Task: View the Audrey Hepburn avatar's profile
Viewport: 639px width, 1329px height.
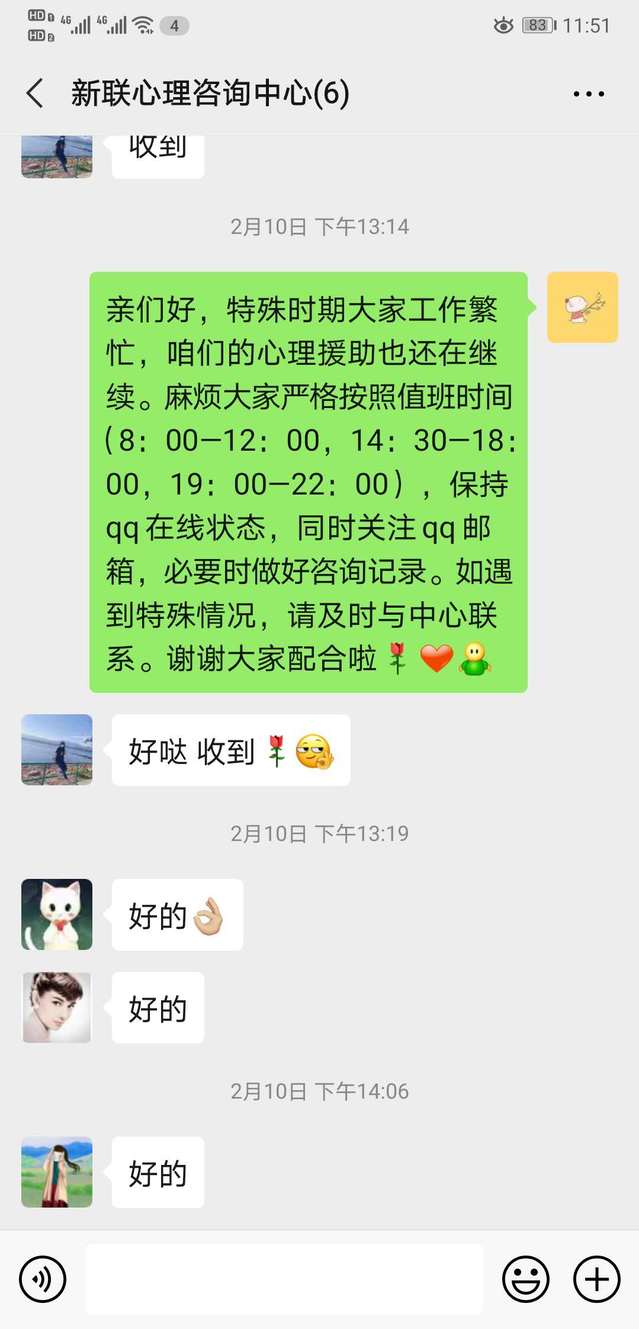Action: [57, 1007]
